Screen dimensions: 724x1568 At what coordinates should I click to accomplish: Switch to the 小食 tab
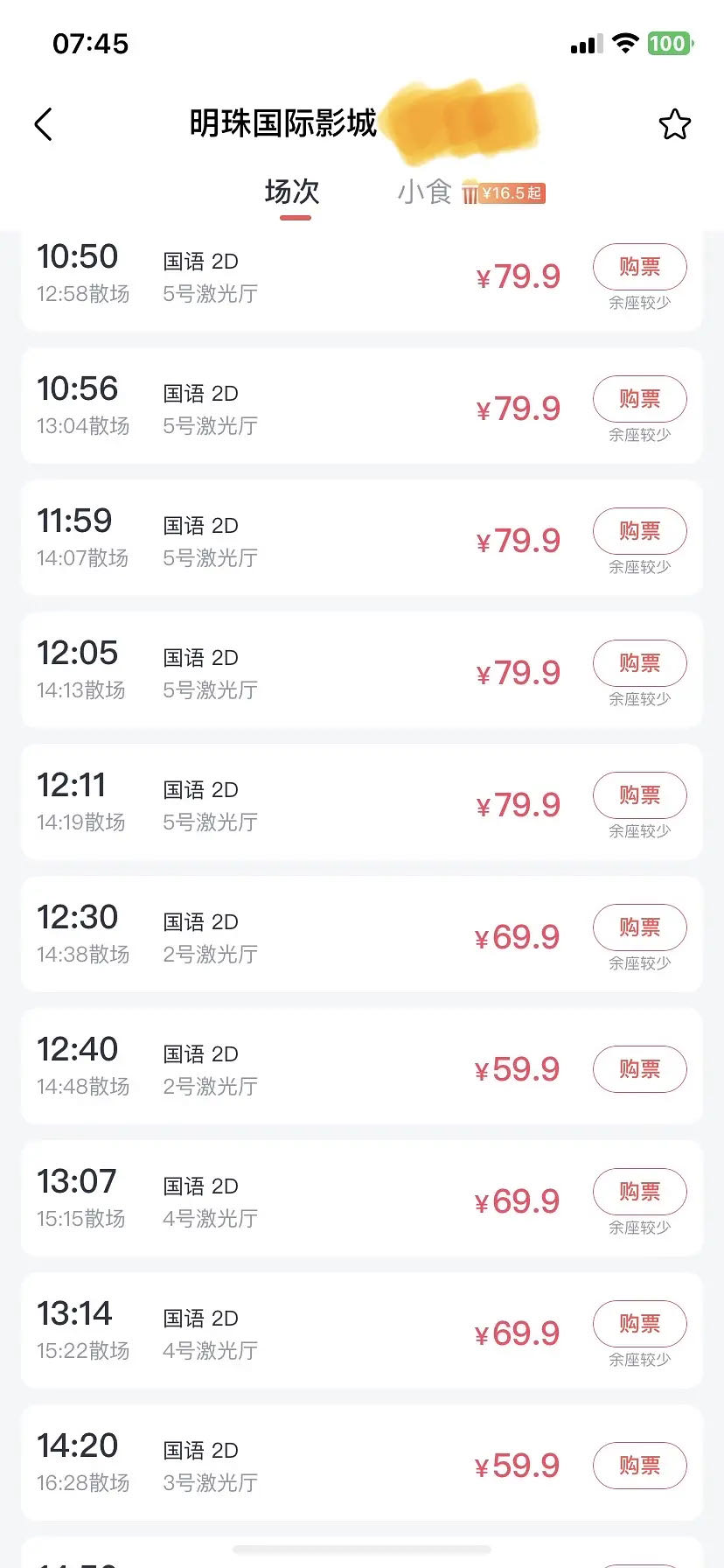click(425, 192)
